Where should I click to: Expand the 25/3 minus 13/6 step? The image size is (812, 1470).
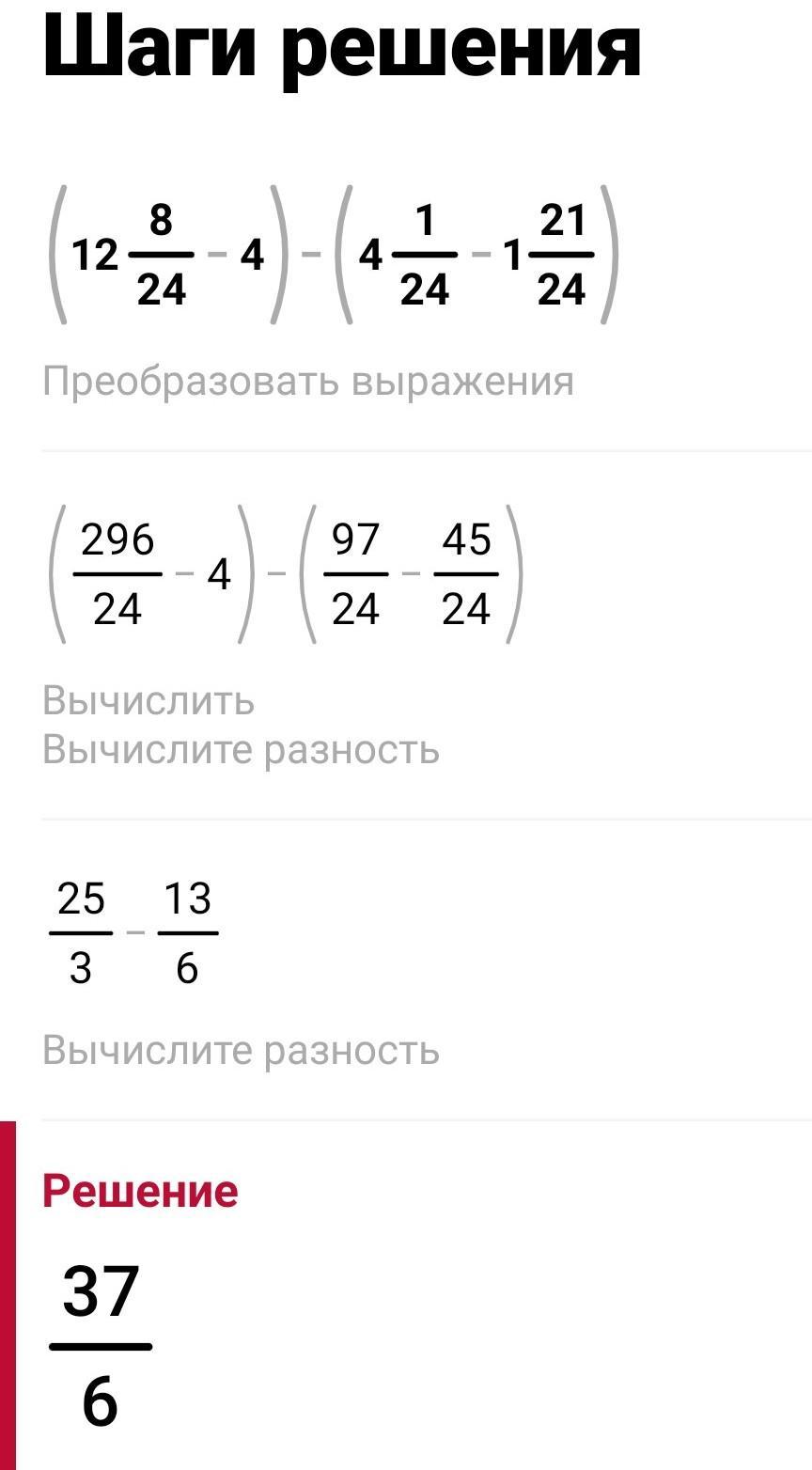(x=406, y=970)
